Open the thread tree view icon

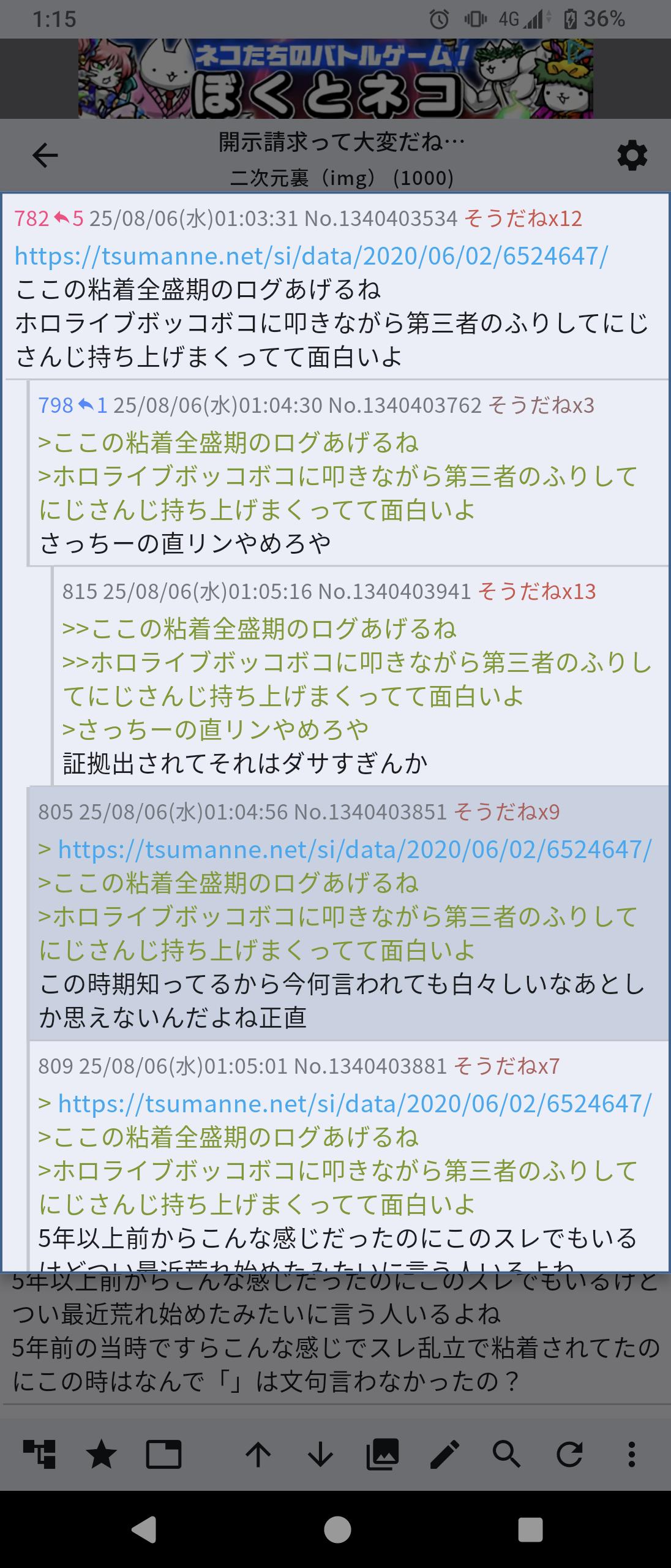(39, 1454)
